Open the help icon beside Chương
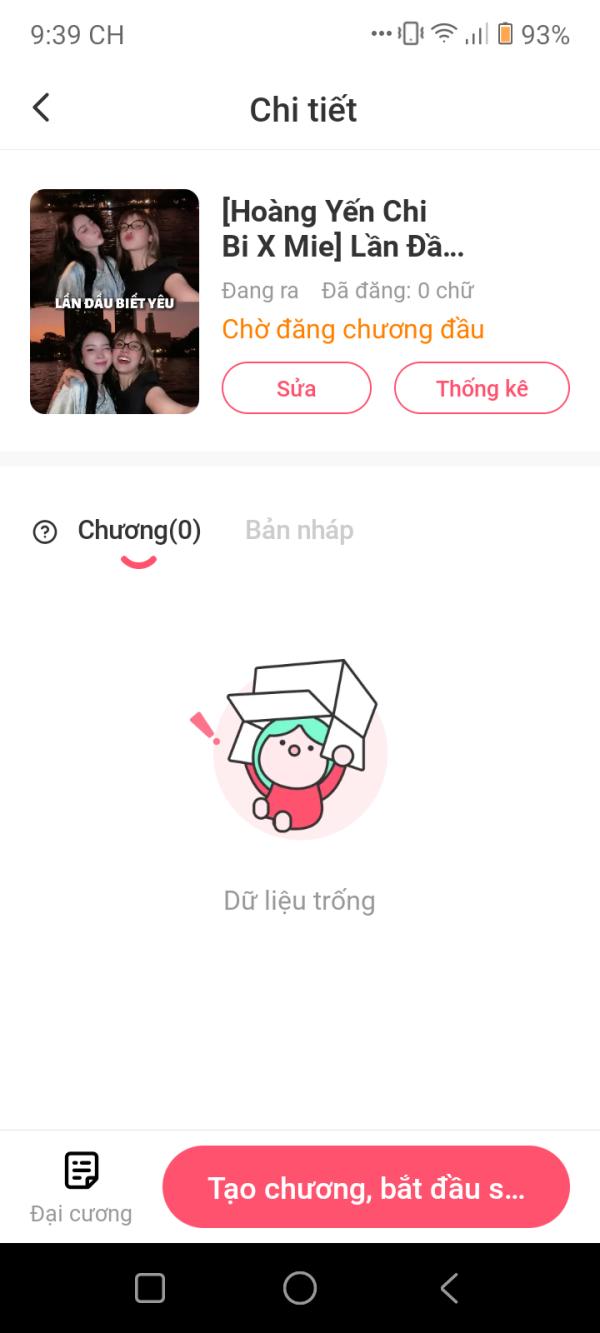Viewport: 600px width, 1333px height. [x=45, y=532]
